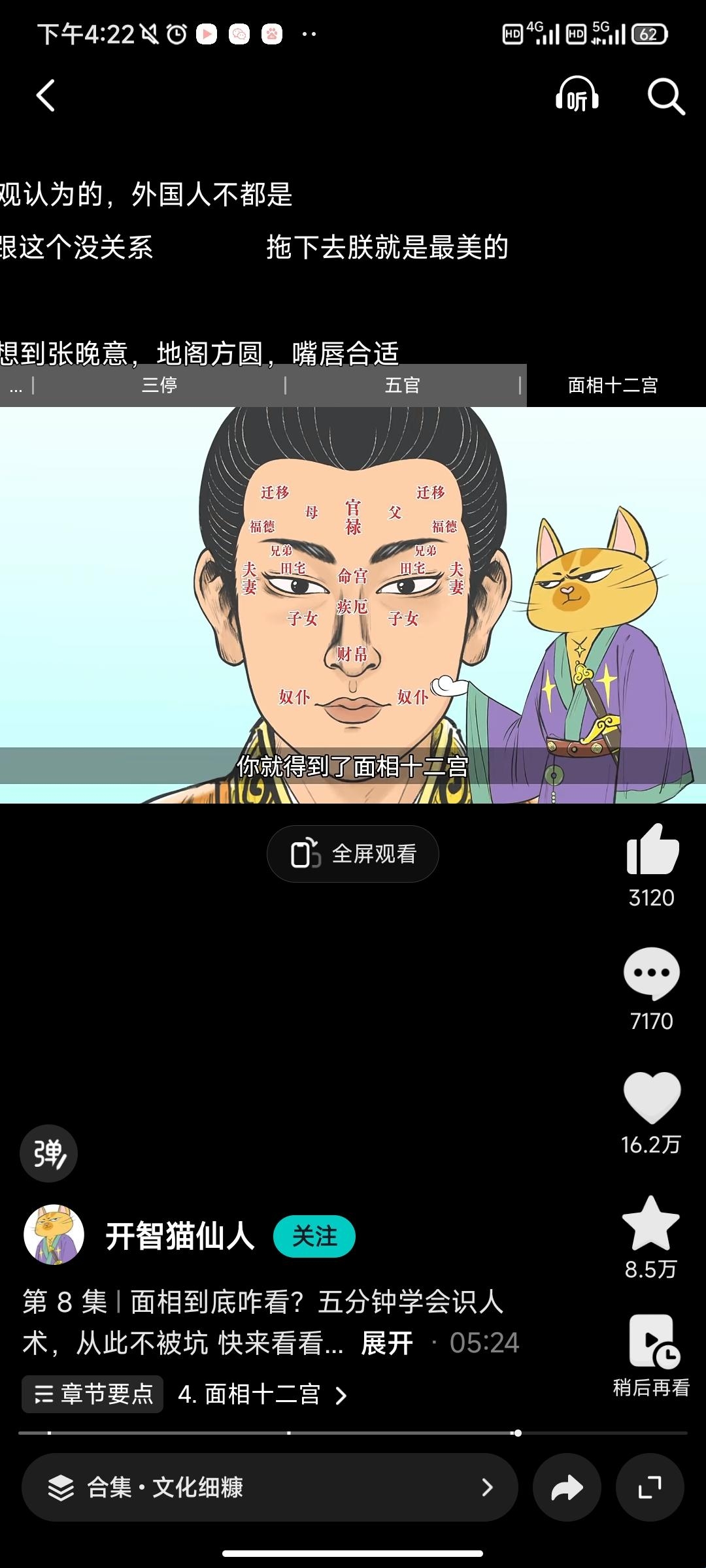Viewport: 706px width, 1568px height.
Task: Open 开智猫仙人 profile avatar
Action: click(x=54, y=1235)
